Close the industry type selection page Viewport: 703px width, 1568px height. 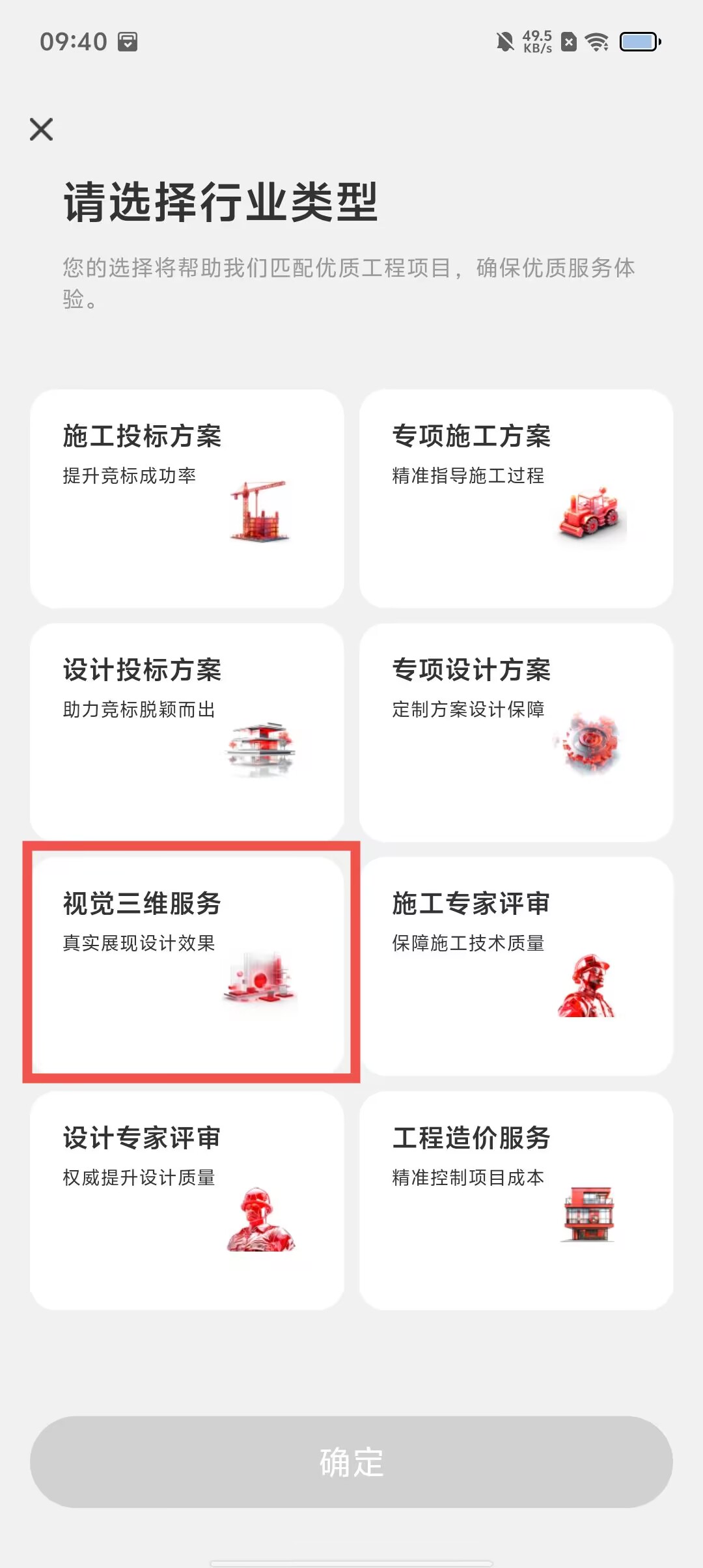point(41,129)
